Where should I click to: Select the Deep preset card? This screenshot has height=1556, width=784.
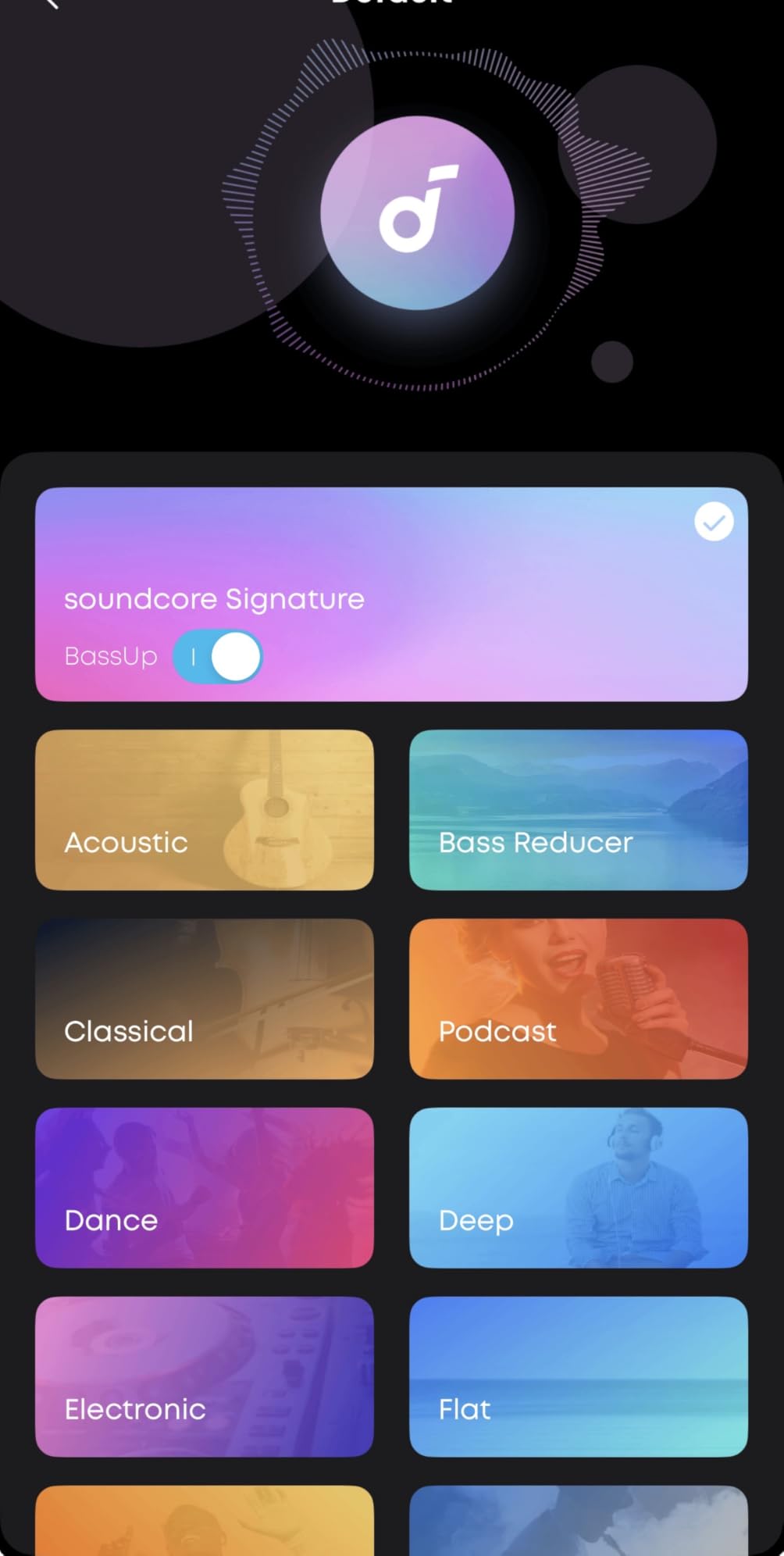click(x=578, y=1187)
